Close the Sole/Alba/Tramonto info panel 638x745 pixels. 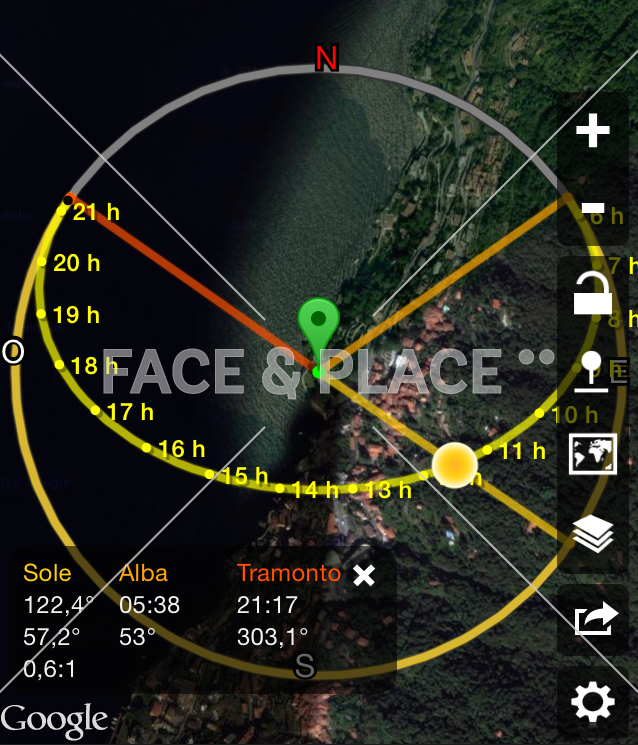point(364,575)
